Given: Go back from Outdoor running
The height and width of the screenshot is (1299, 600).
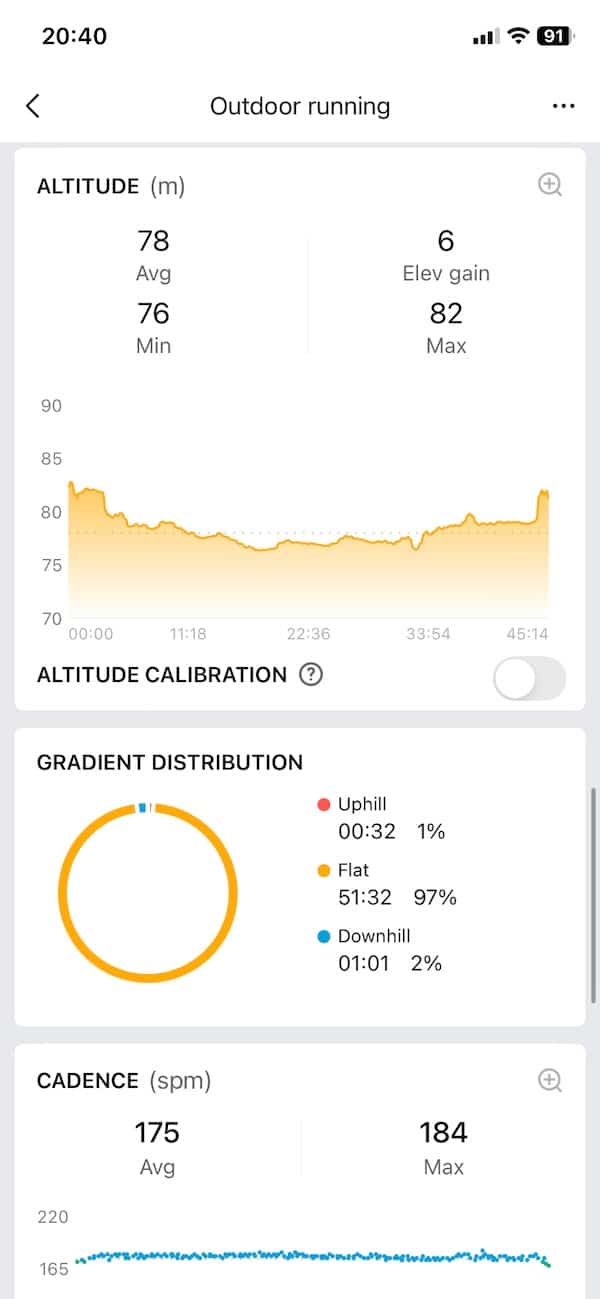Looking at the screenshot, I should click(x=33, y=106).
